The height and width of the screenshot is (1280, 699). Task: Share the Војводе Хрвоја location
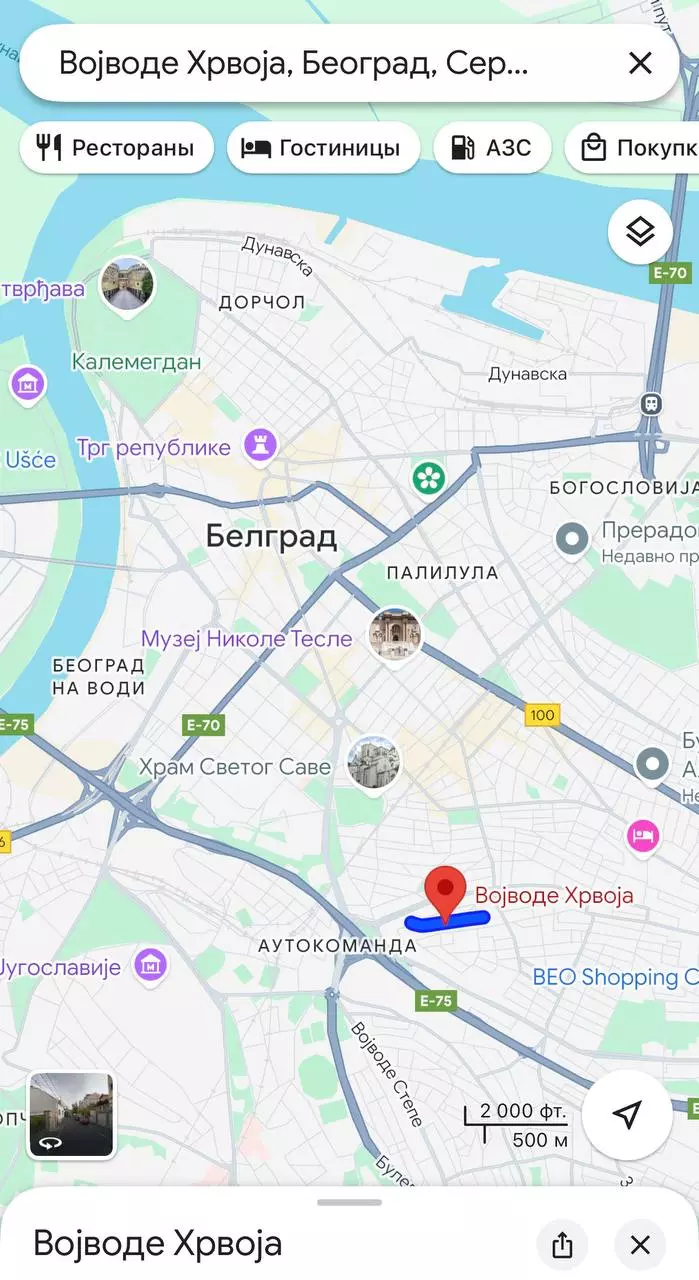tap(562, 1245)
